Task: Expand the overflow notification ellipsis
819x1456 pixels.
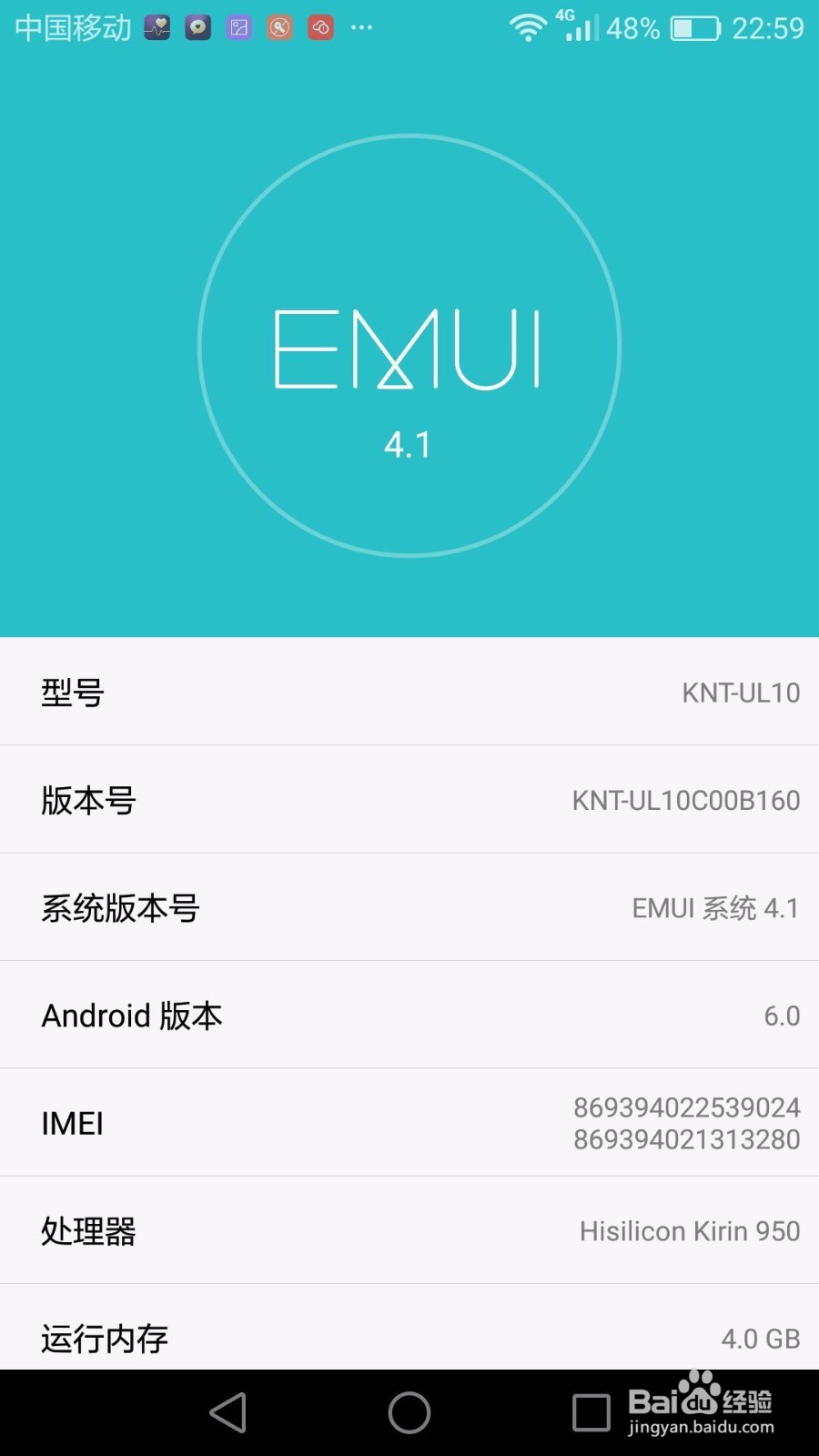Action: [360, 29]
